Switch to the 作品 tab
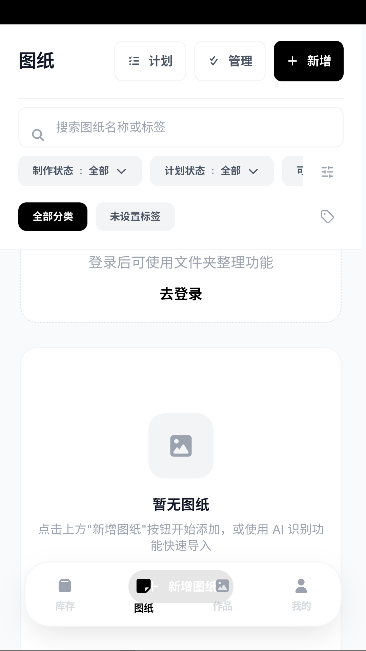Screen dimensions: 366x651 pyautogui.click(x=222, y=595)
